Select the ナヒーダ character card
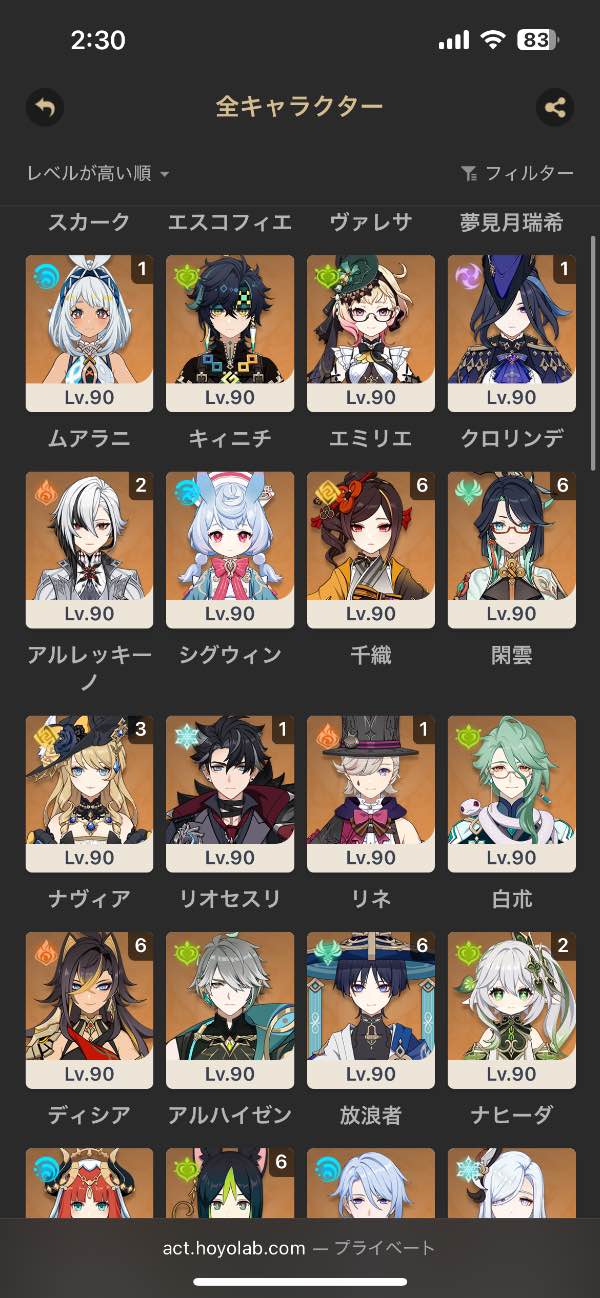The width and height of the screenshot is (600, 1298). tap(512, 1009)
